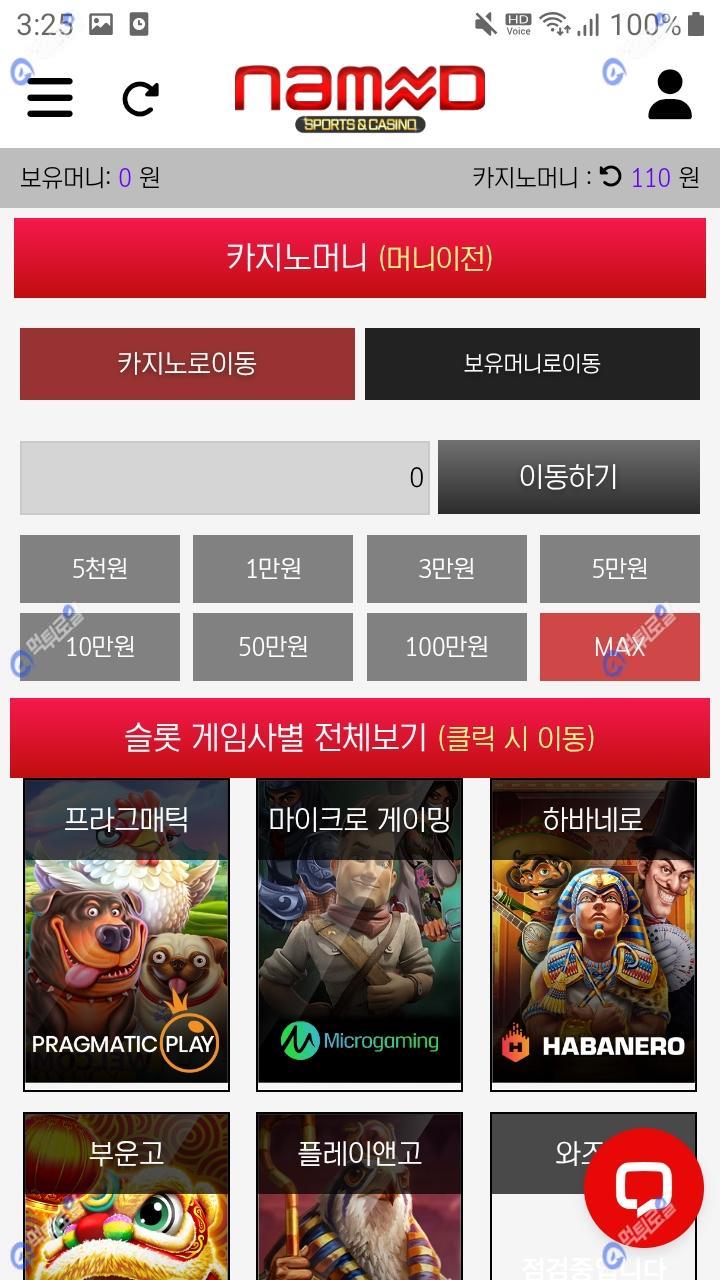Choose the 5천원 amount
The width and height of the screenshot is (720, 1280).
100,568
